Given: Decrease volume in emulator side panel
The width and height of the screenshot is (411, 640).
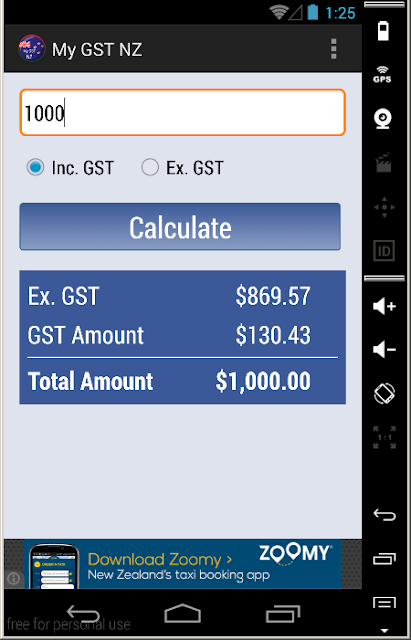Looking at the screenshot, I should point(384,350).
